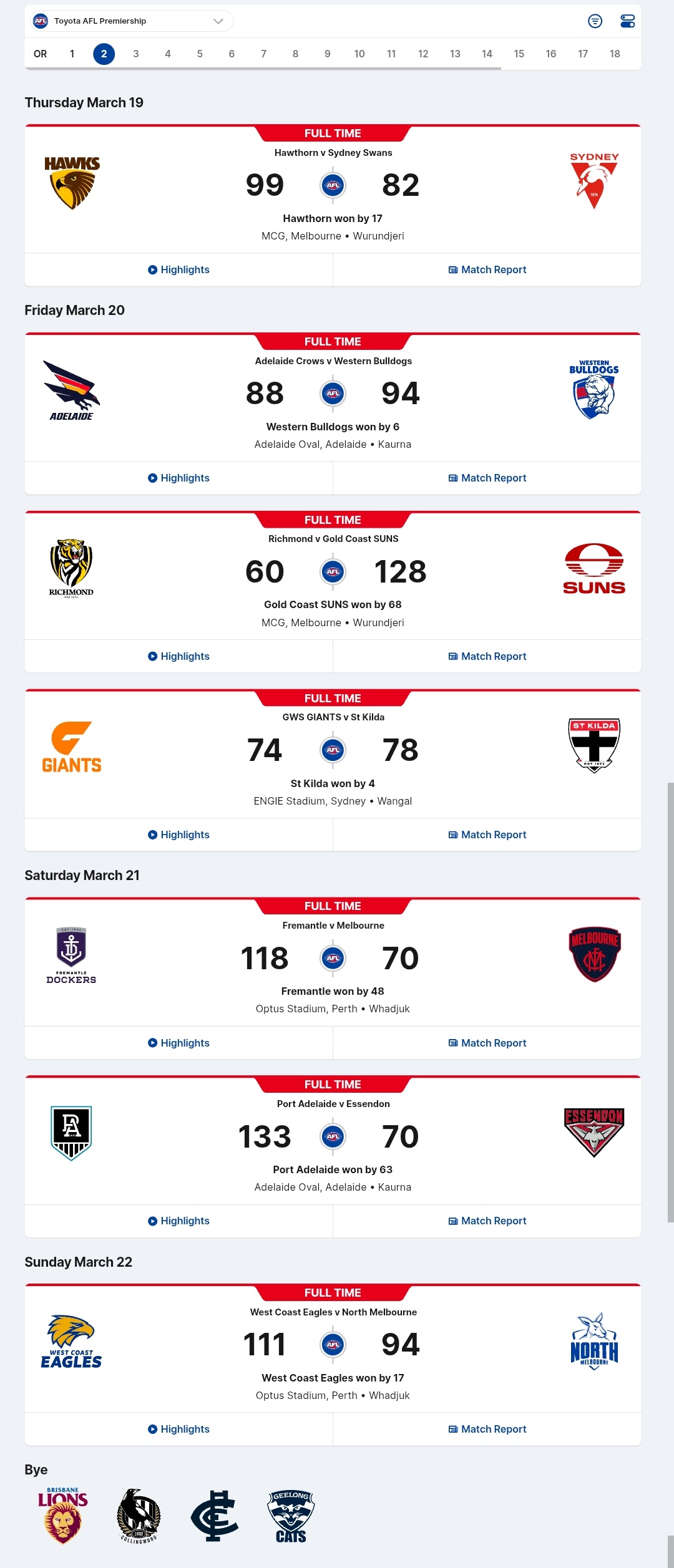Image resolution: width=674 pixels, height=1568 pixels.
Task: Switch to round 3
Action: coord(135,54)
